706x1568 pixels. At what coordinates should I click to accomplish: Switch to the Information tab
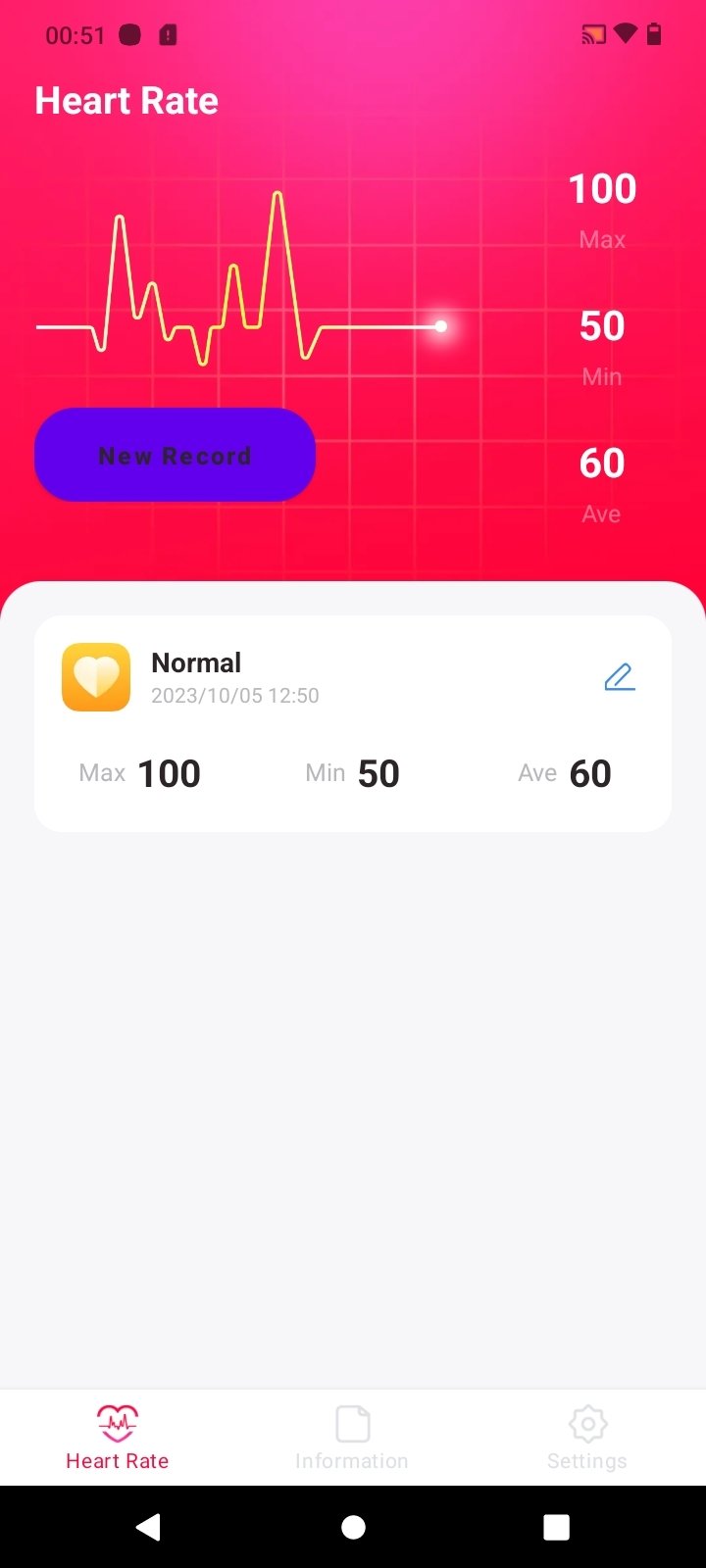352,1438
